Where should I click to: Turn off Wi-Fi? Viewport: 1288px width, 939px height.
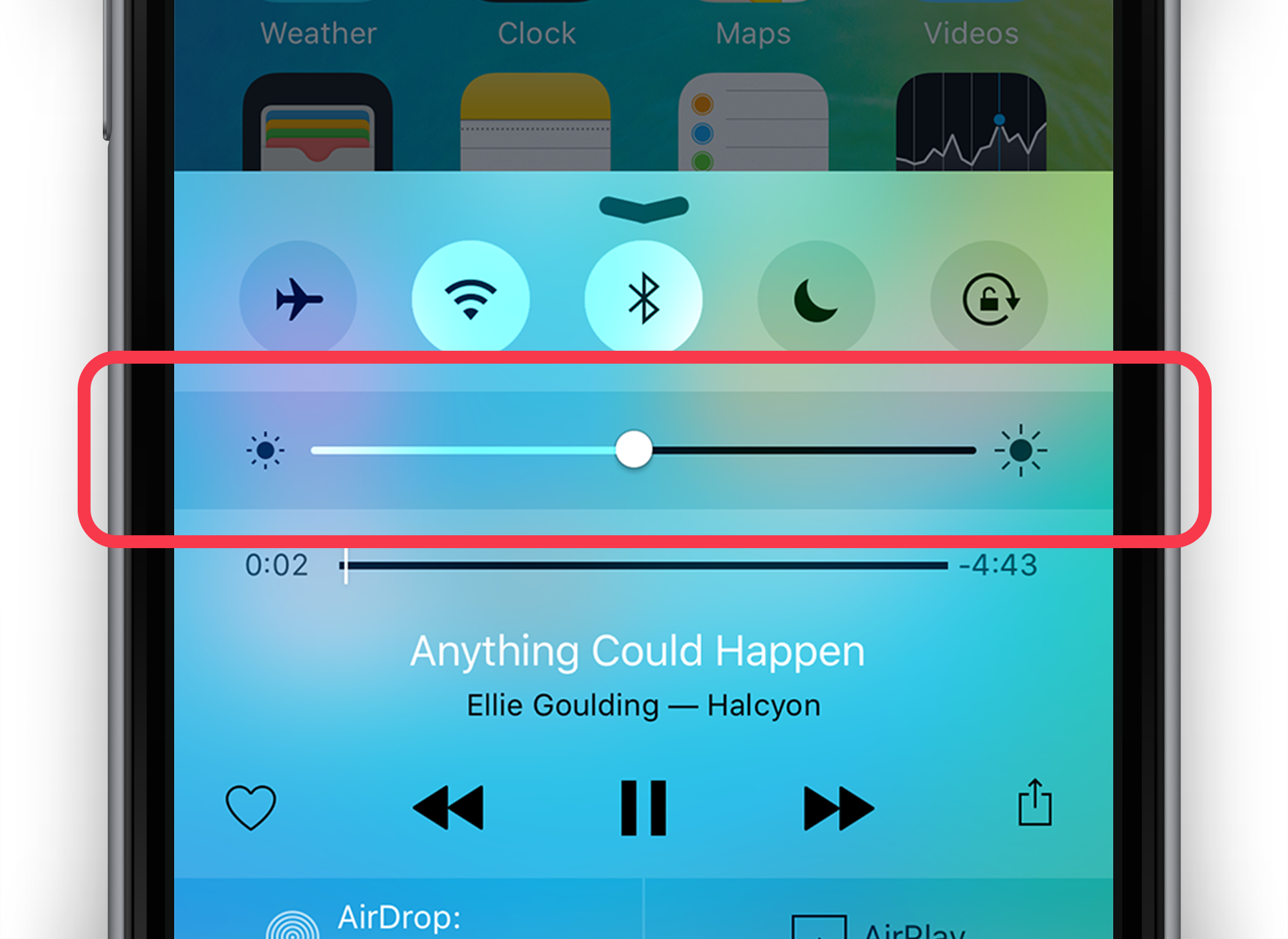click(471, 299)
